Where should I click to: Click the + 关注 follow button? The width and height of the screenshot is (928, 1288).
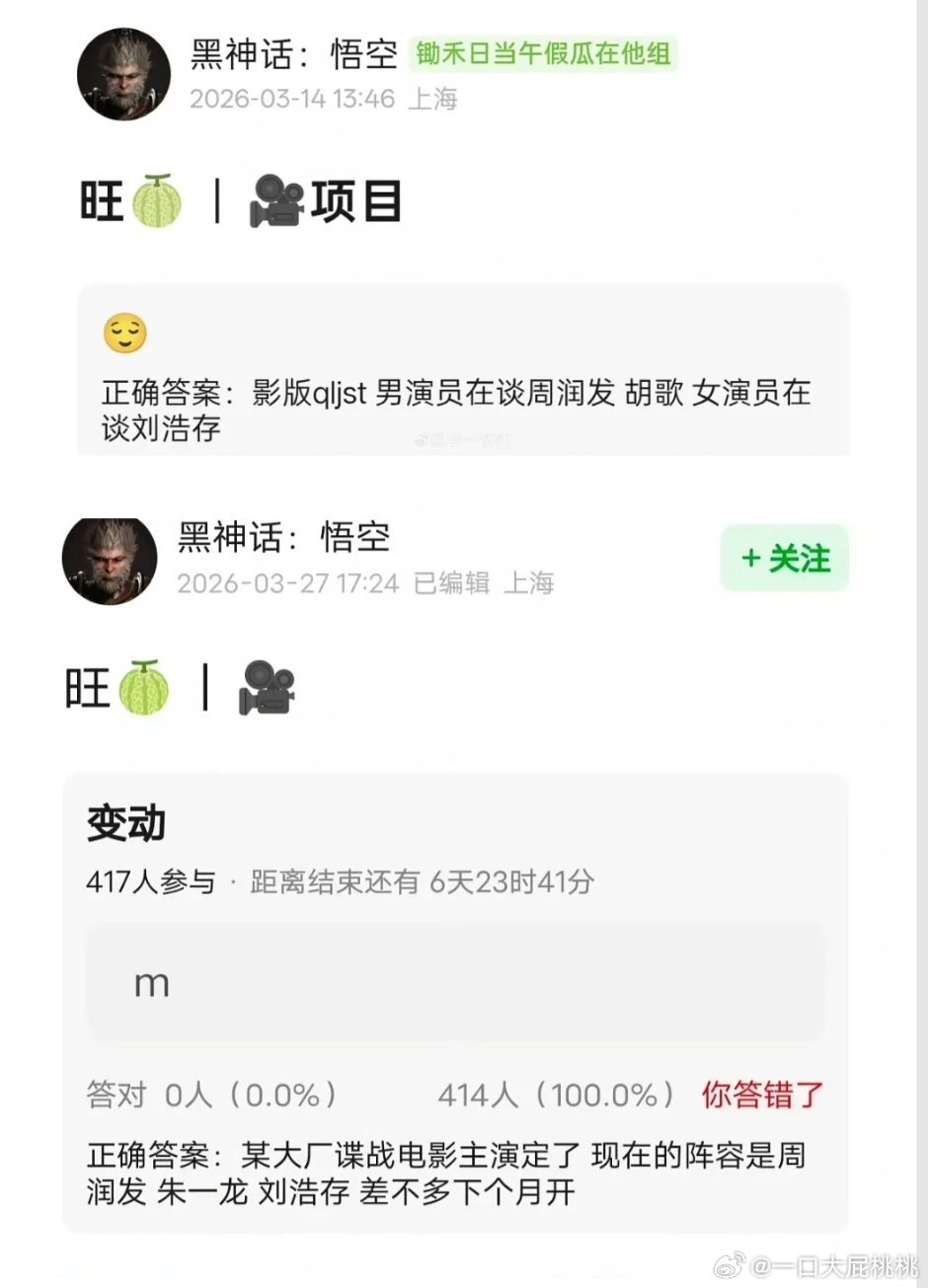pyautogui.click(x=784, y=559)
